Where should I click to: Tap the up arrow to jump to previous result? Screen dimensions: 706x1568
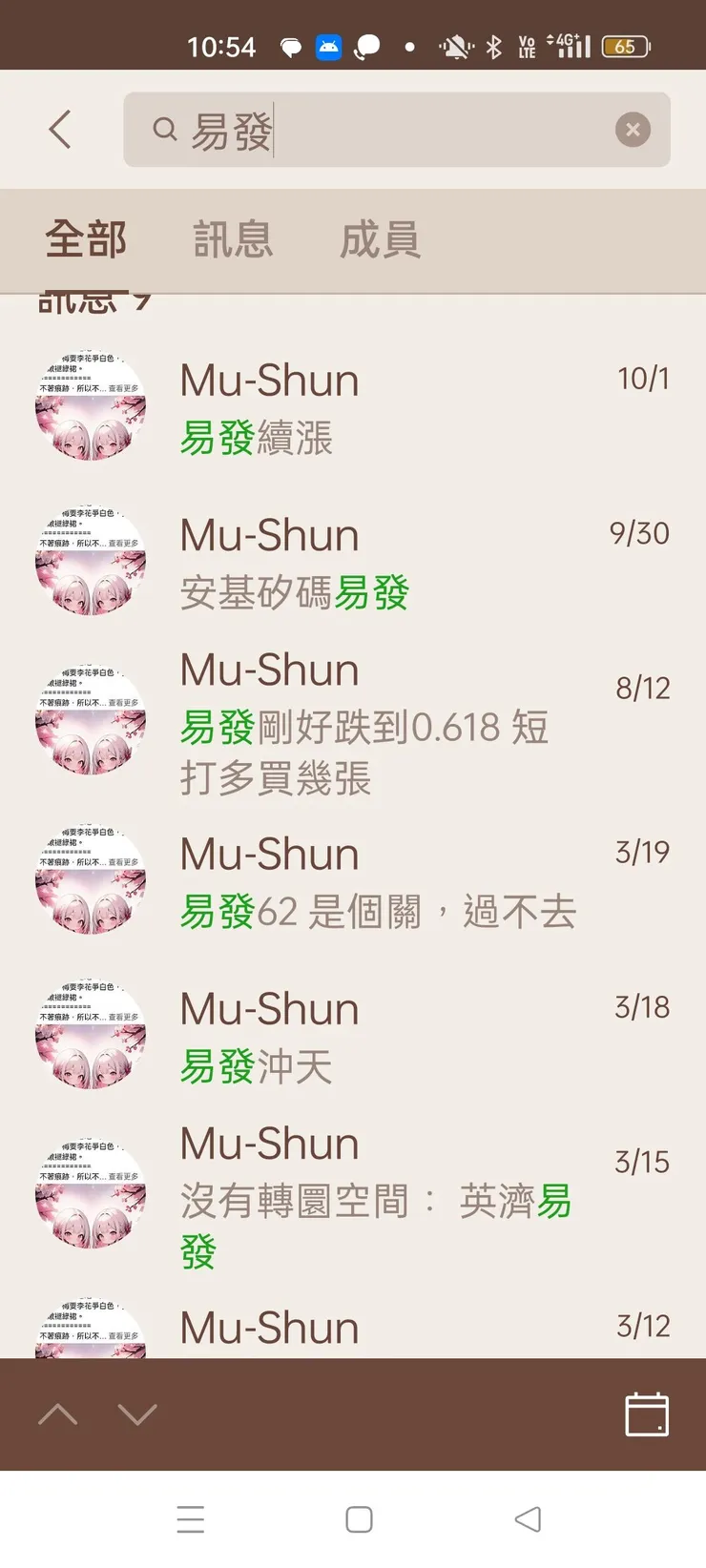point(58,1415)
